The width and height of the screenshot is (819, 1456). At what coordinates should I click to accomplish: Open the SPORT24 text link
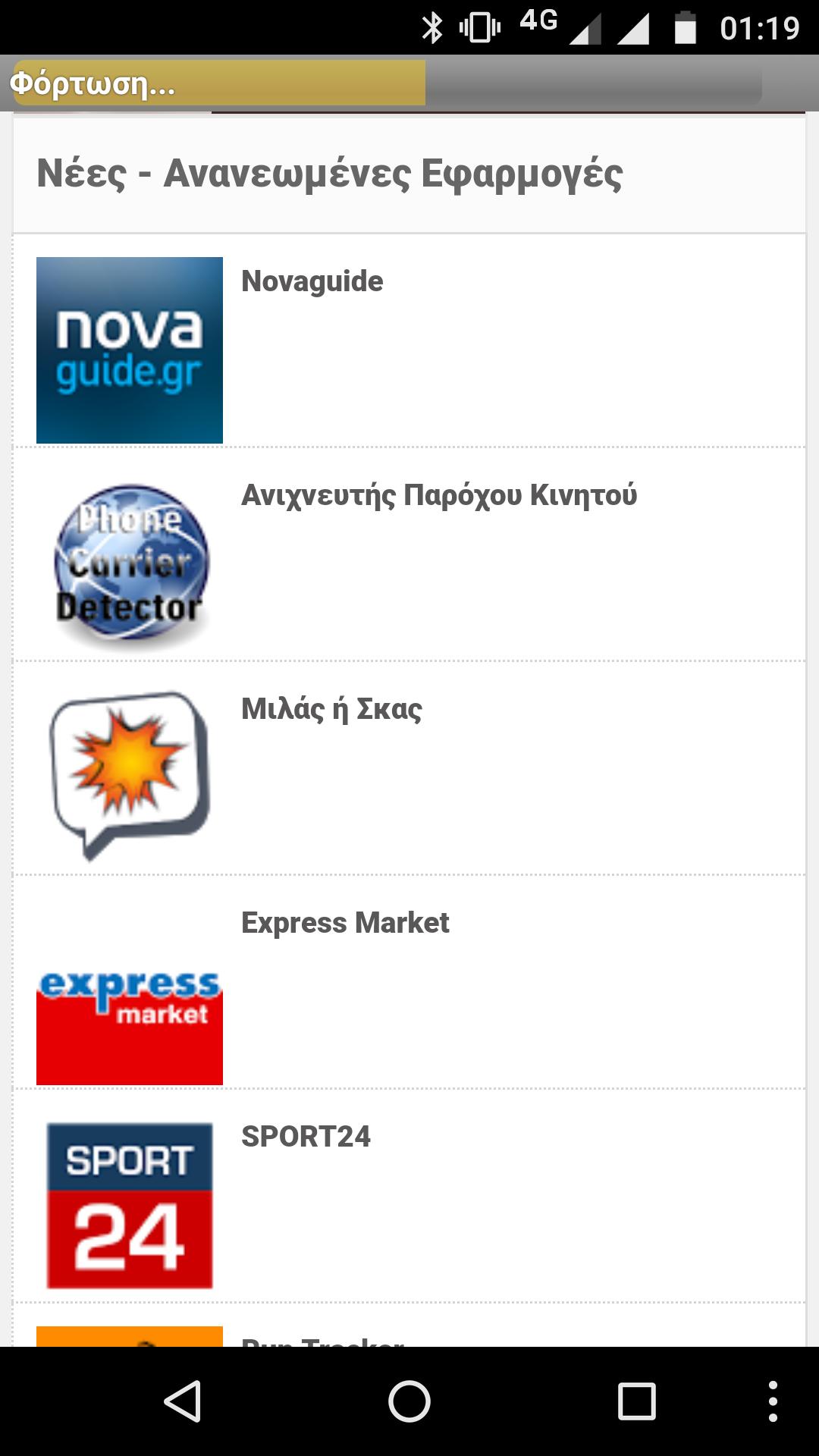[x=305, y=1136]
